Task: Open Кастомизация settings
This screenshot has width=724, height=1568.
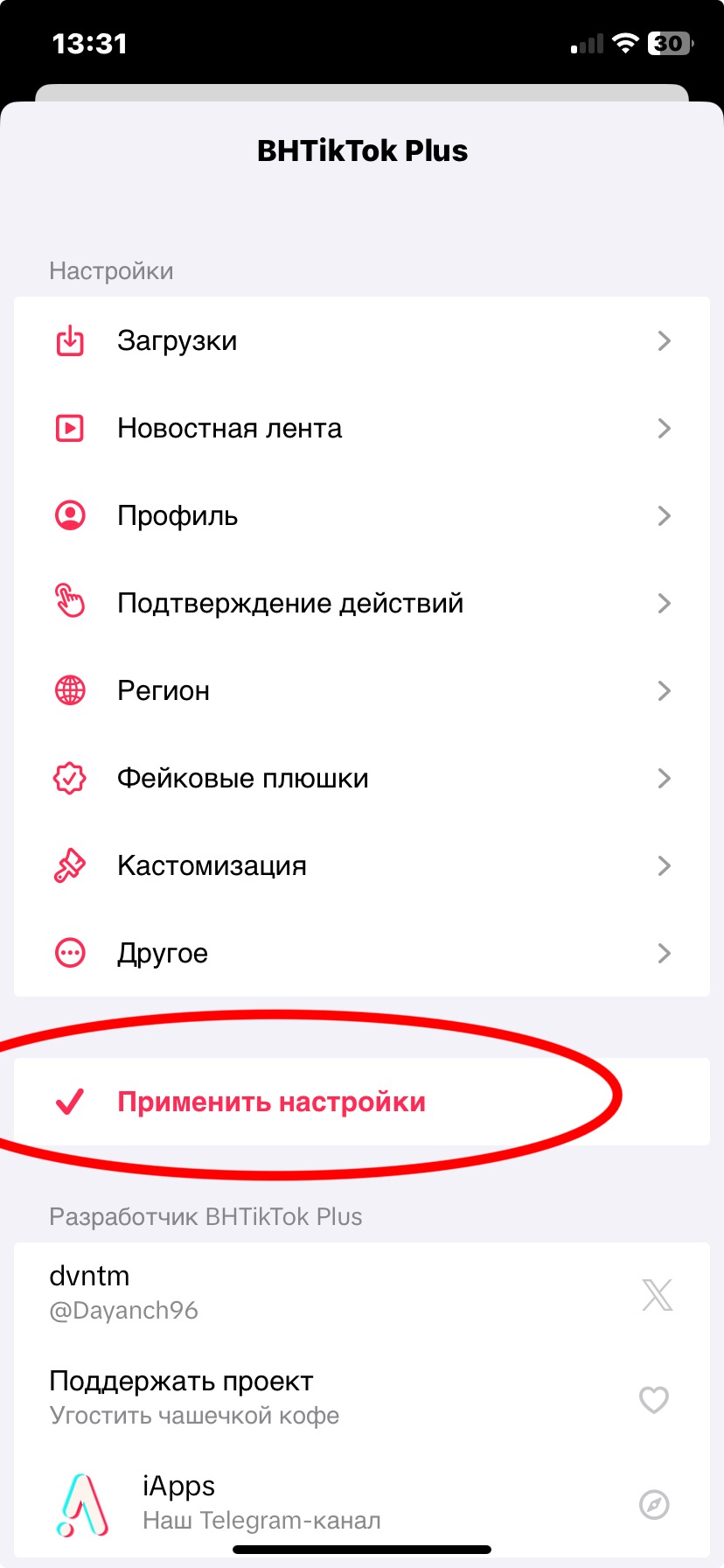Action: click(362, 865)
